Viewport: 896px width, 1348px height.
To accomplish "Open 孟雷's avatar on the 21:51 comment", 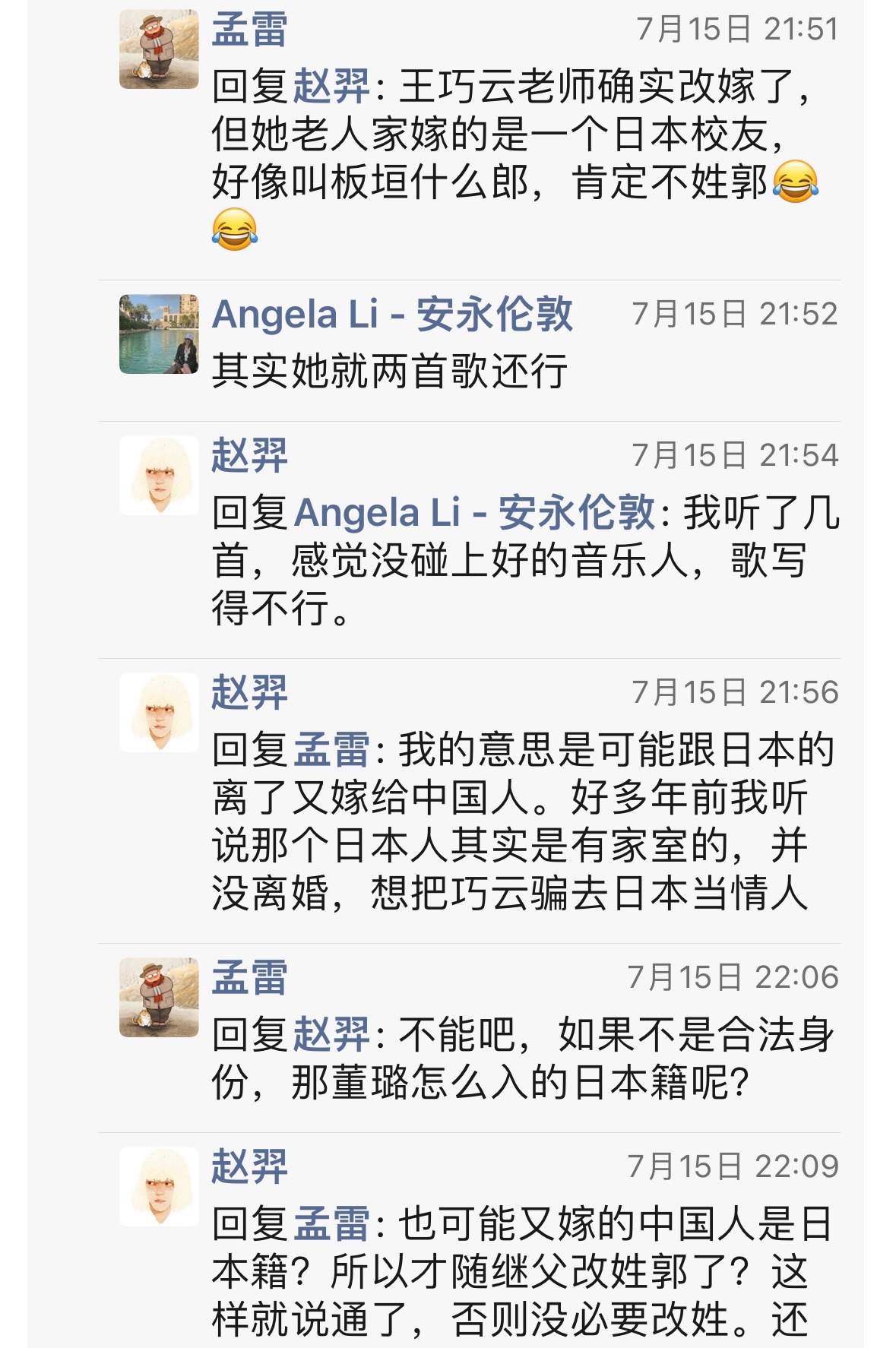I will click(x=159, y=49).
